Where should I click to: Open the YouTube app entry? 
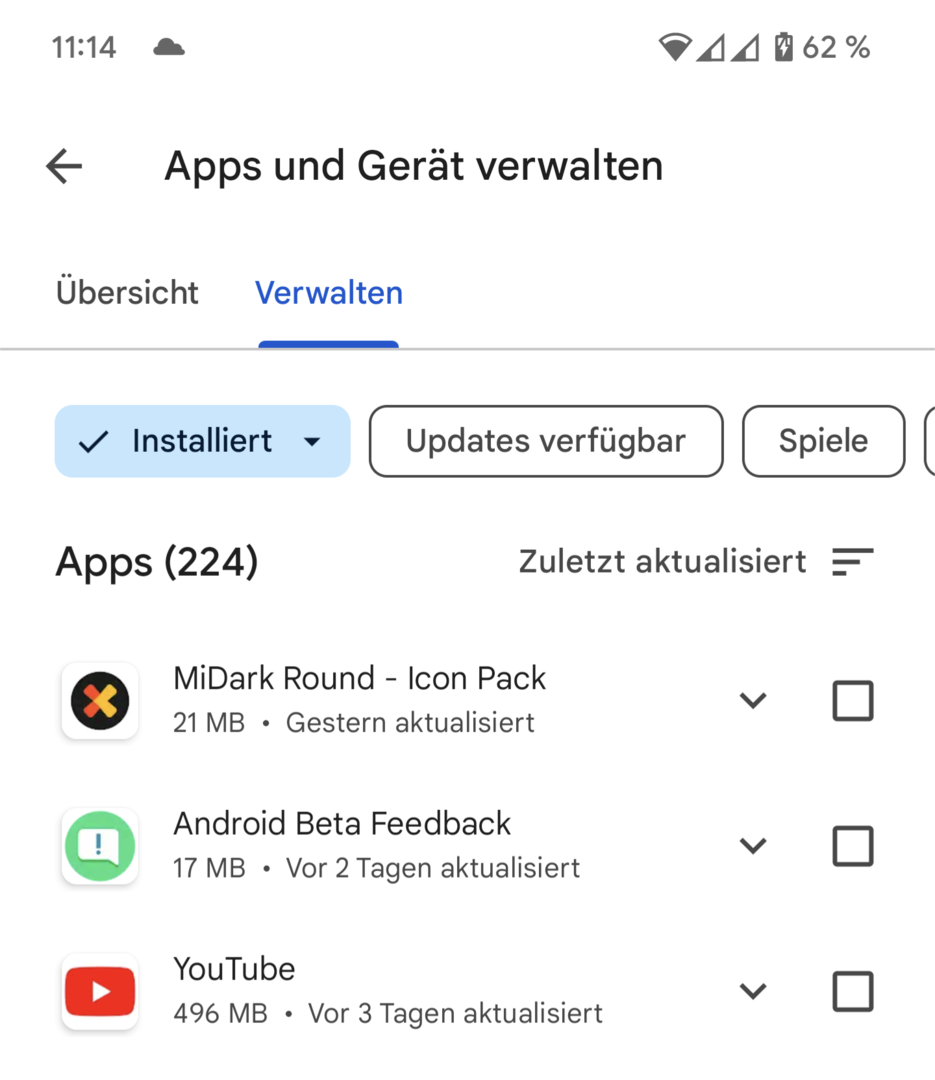point(235,989)
